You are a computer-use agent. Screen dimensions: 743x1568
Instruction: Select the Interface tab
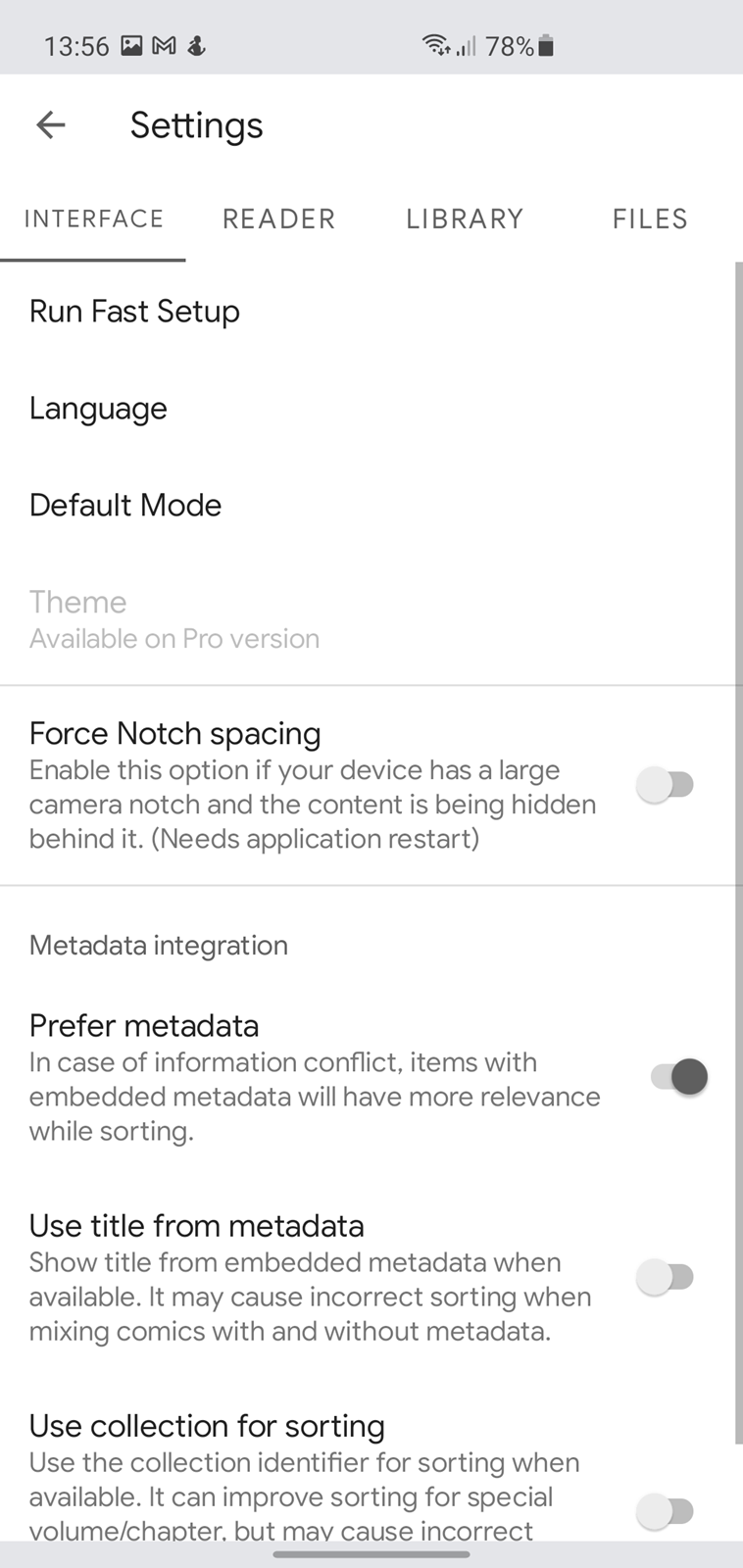coord(93,219)
